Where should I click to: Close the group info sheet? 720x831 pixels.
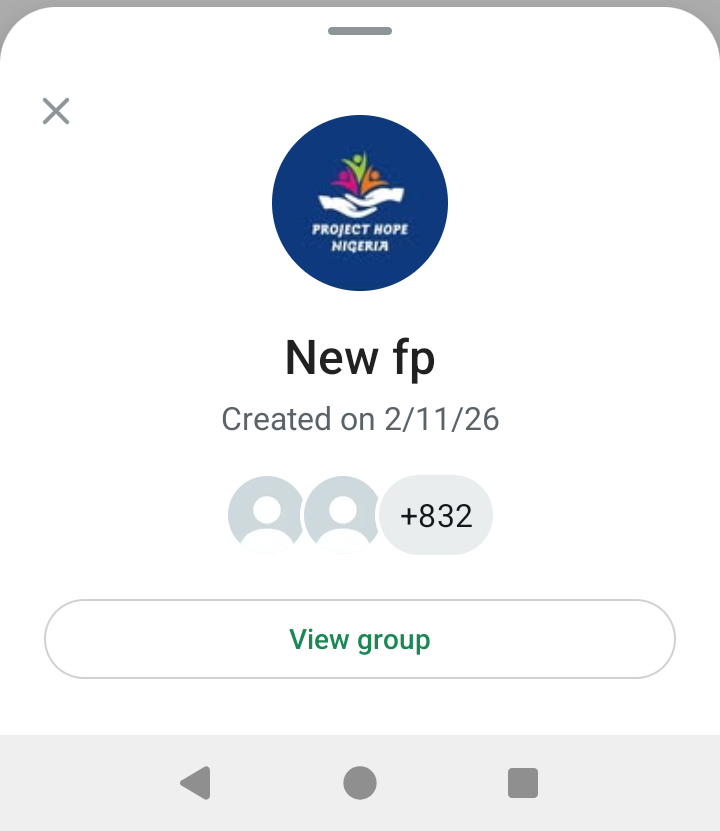pos(56,111)
